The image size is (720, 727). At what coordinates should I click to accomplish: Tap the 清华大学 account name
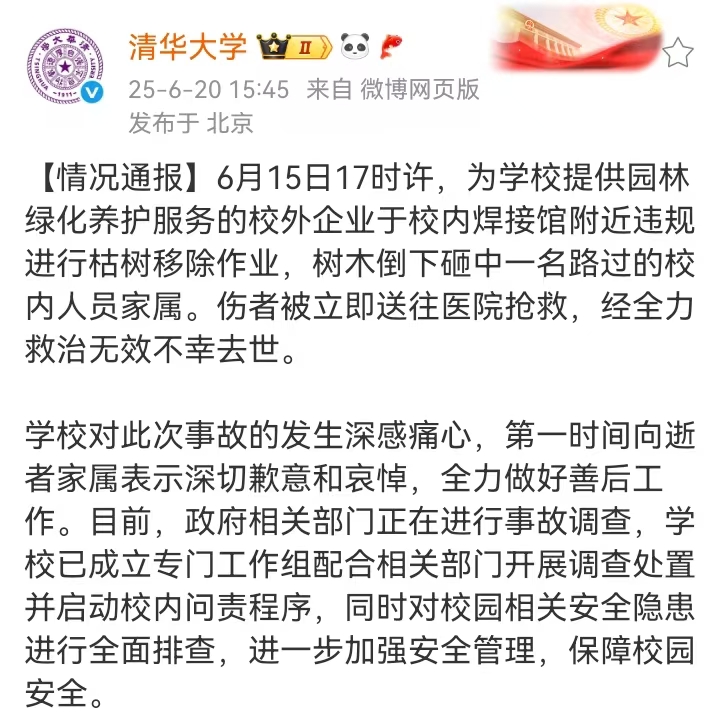click(x=187, y=46)
